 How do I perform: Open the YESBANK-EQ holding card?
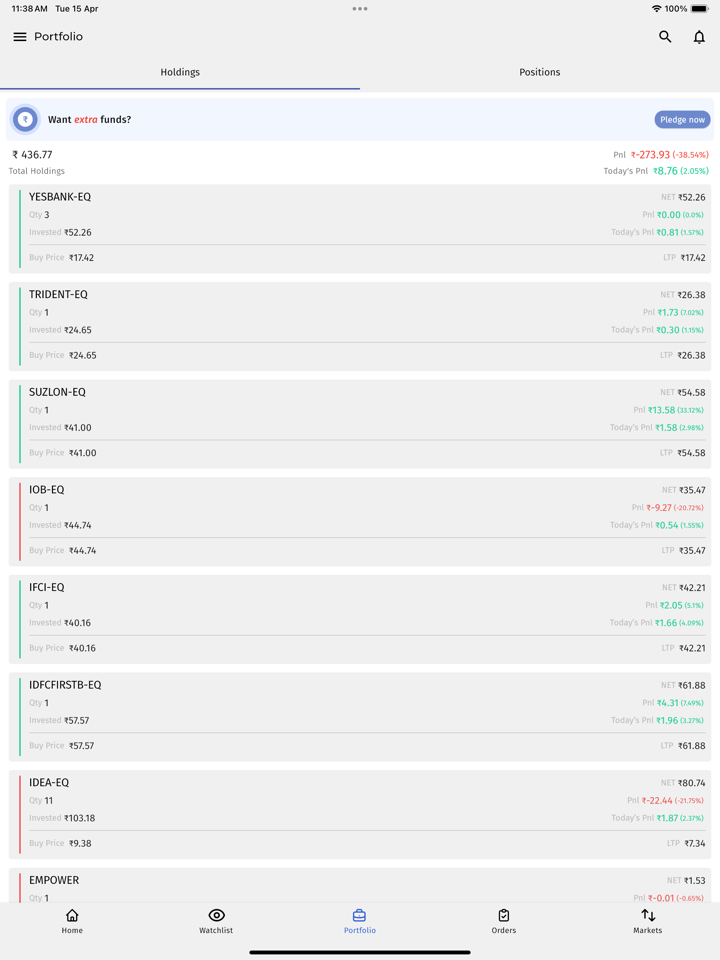[x=360, y=227]
